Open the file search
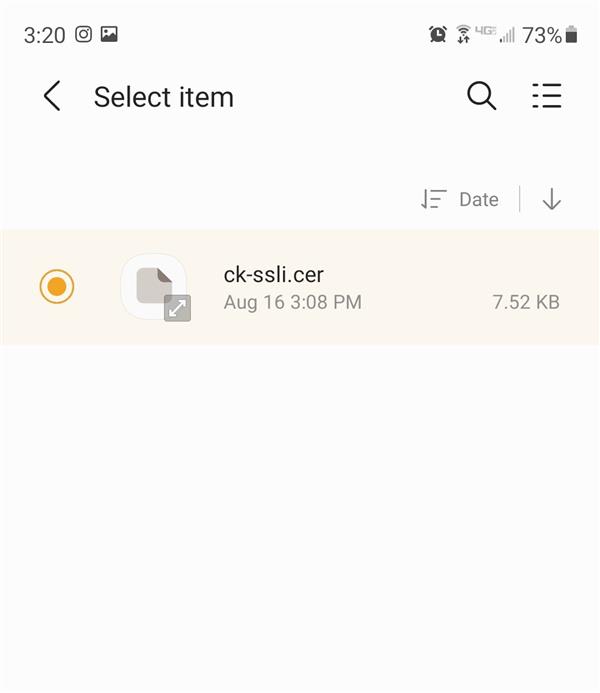This screenshot has height=693, width=600. pos(482,96)
